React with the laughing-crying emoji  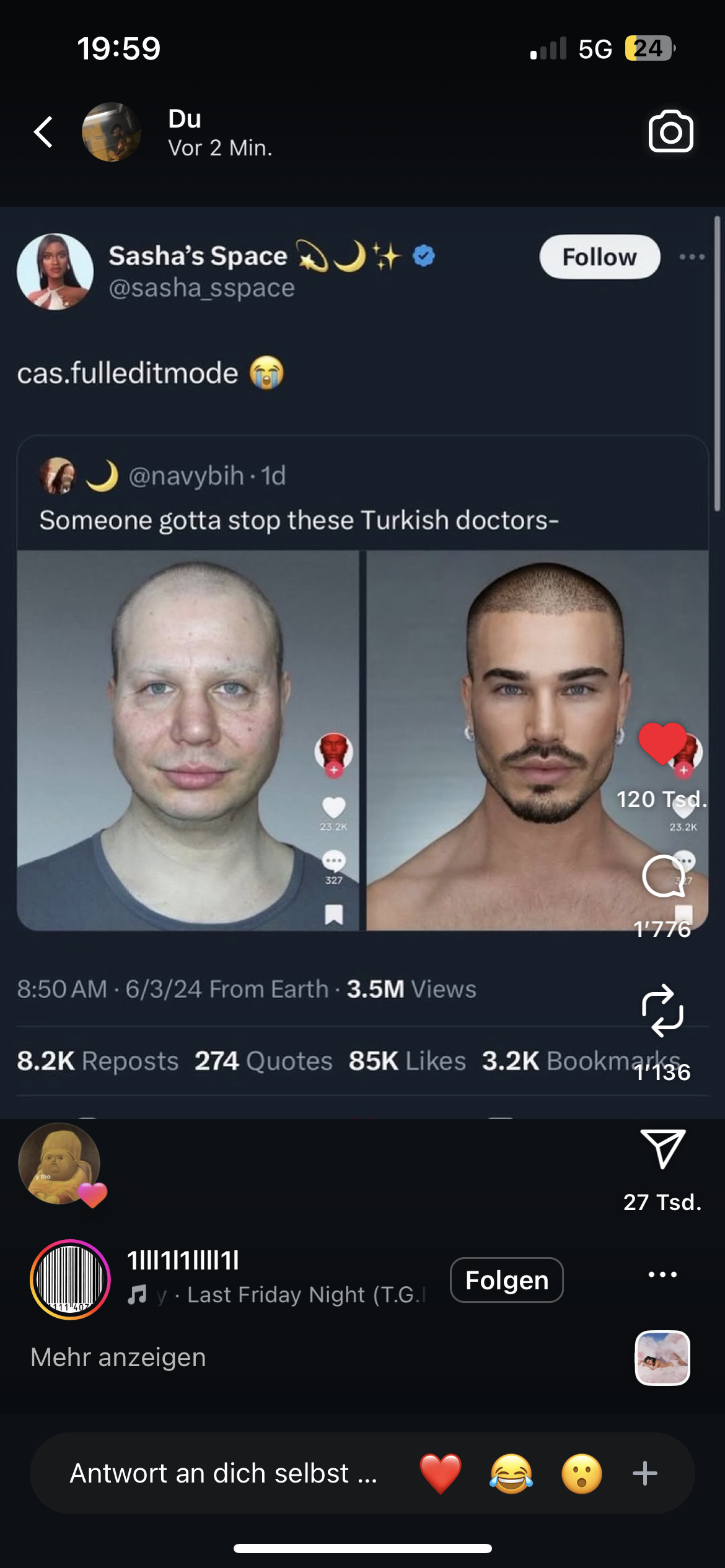pyautogui.click(x=511, y=1473)
